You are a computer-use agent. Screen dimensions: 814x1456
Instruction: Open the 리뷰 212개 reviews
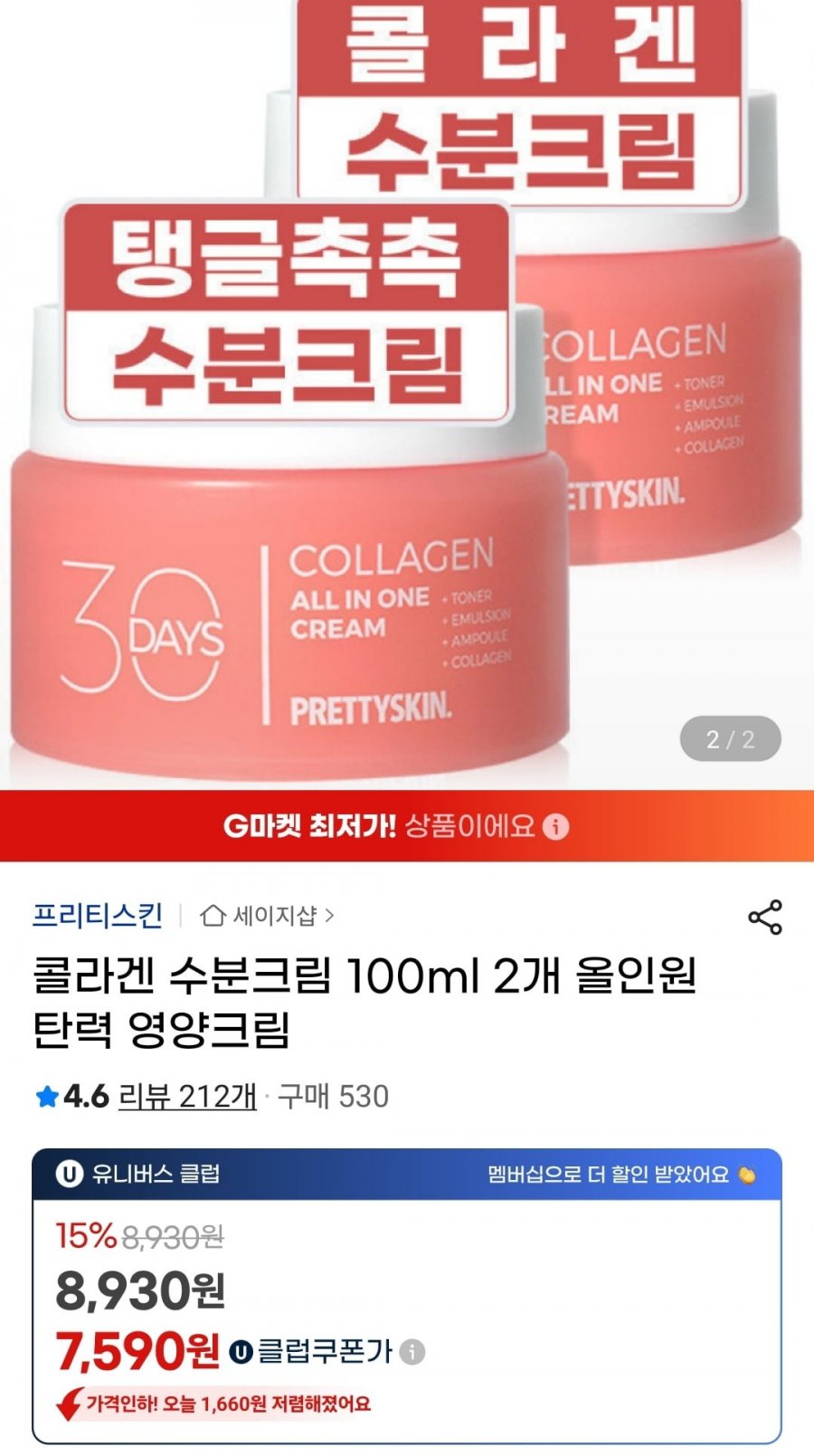click(x=187, y=1096)
